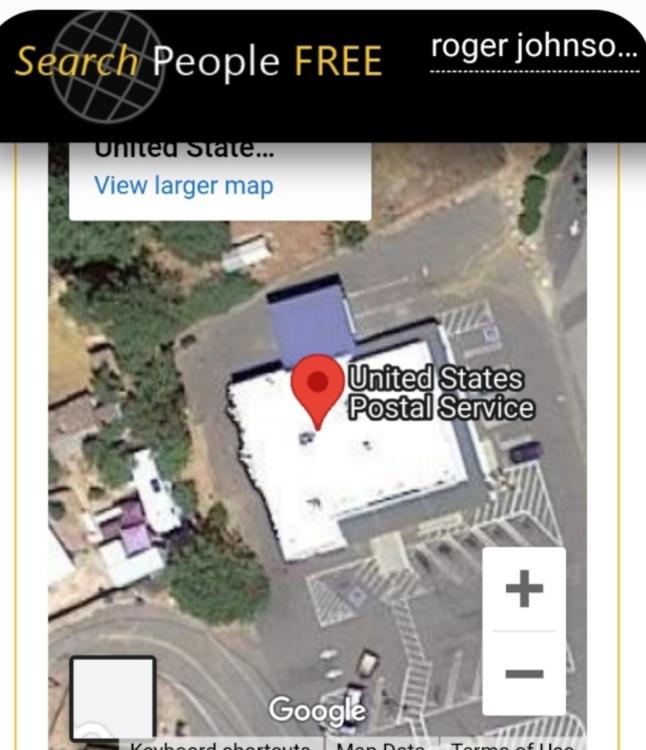Zoom in on the map
Screen dimensions: 646x750
[524, 589]
